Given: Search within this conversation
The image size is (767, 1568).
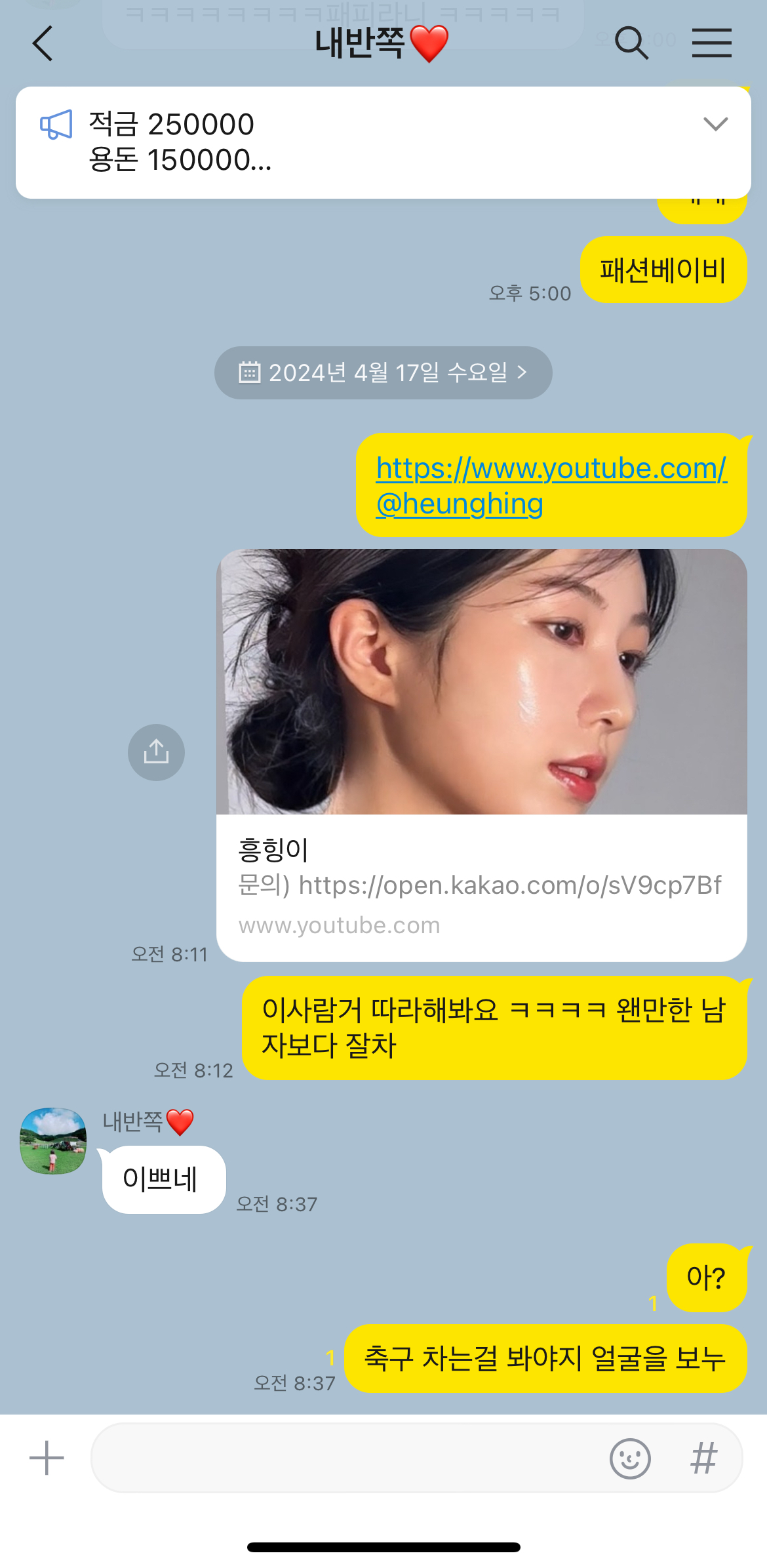Looking at the screenshot, I should point(631,43).
